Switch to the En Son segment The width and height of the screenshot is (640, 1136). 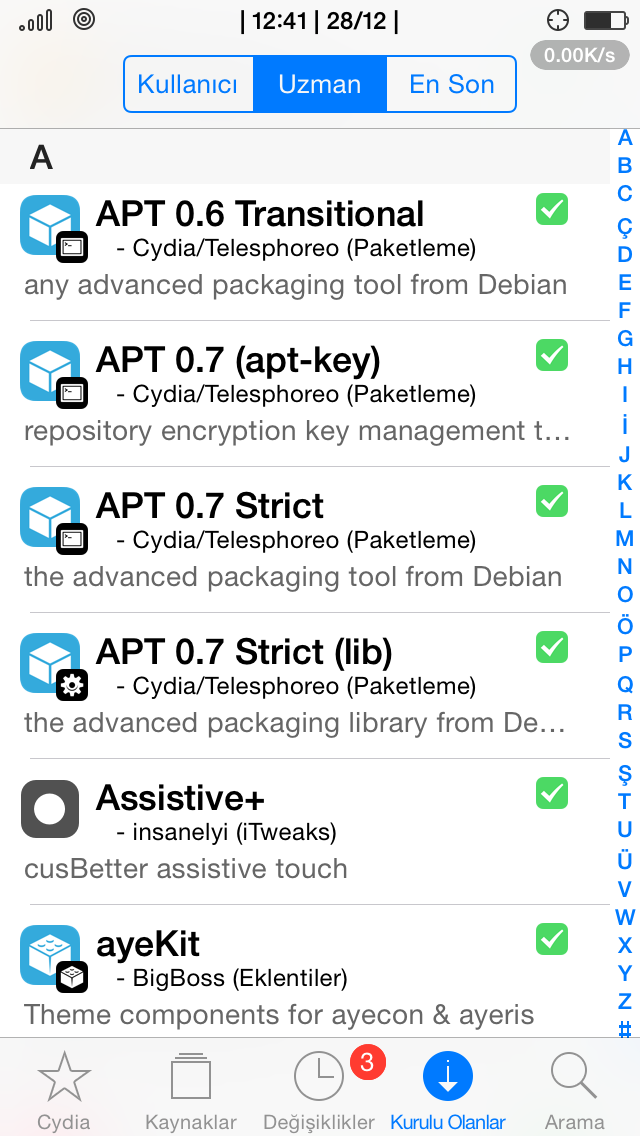point(452,84)
